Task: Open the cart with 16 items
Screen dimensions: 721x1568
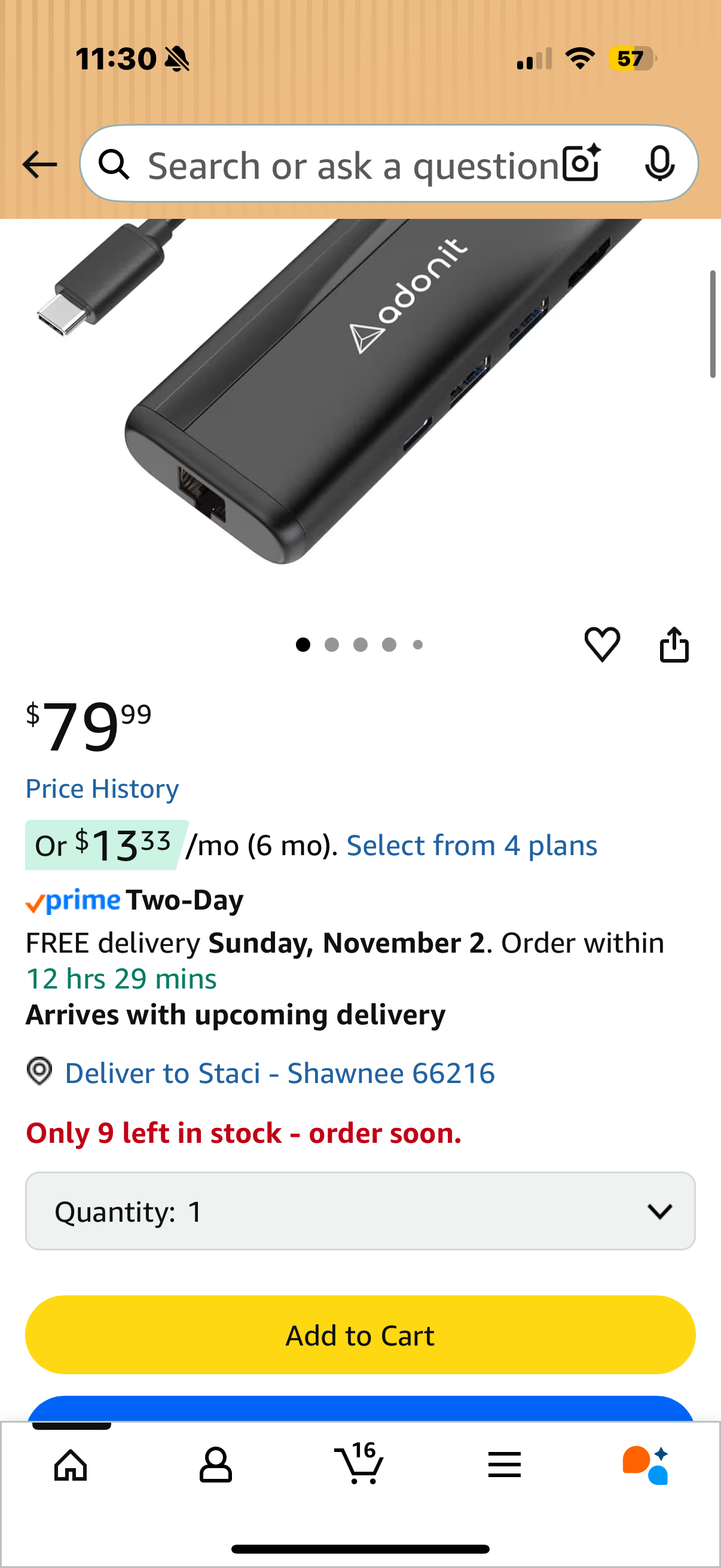Action: (359, 1463)
